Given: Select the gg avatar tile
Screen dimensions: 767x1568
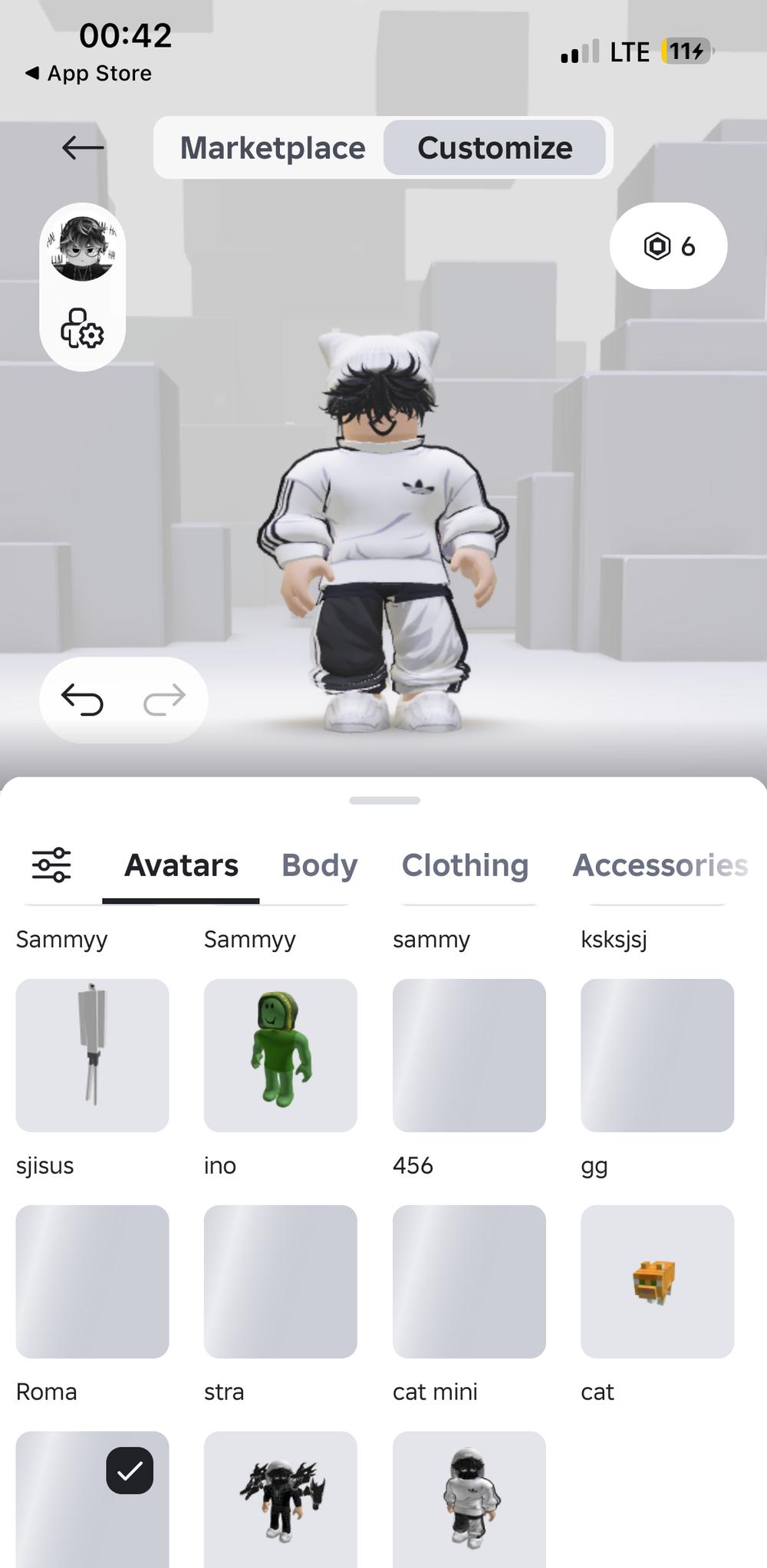Looking at the screenshot, I should (x=657, y=1055).
